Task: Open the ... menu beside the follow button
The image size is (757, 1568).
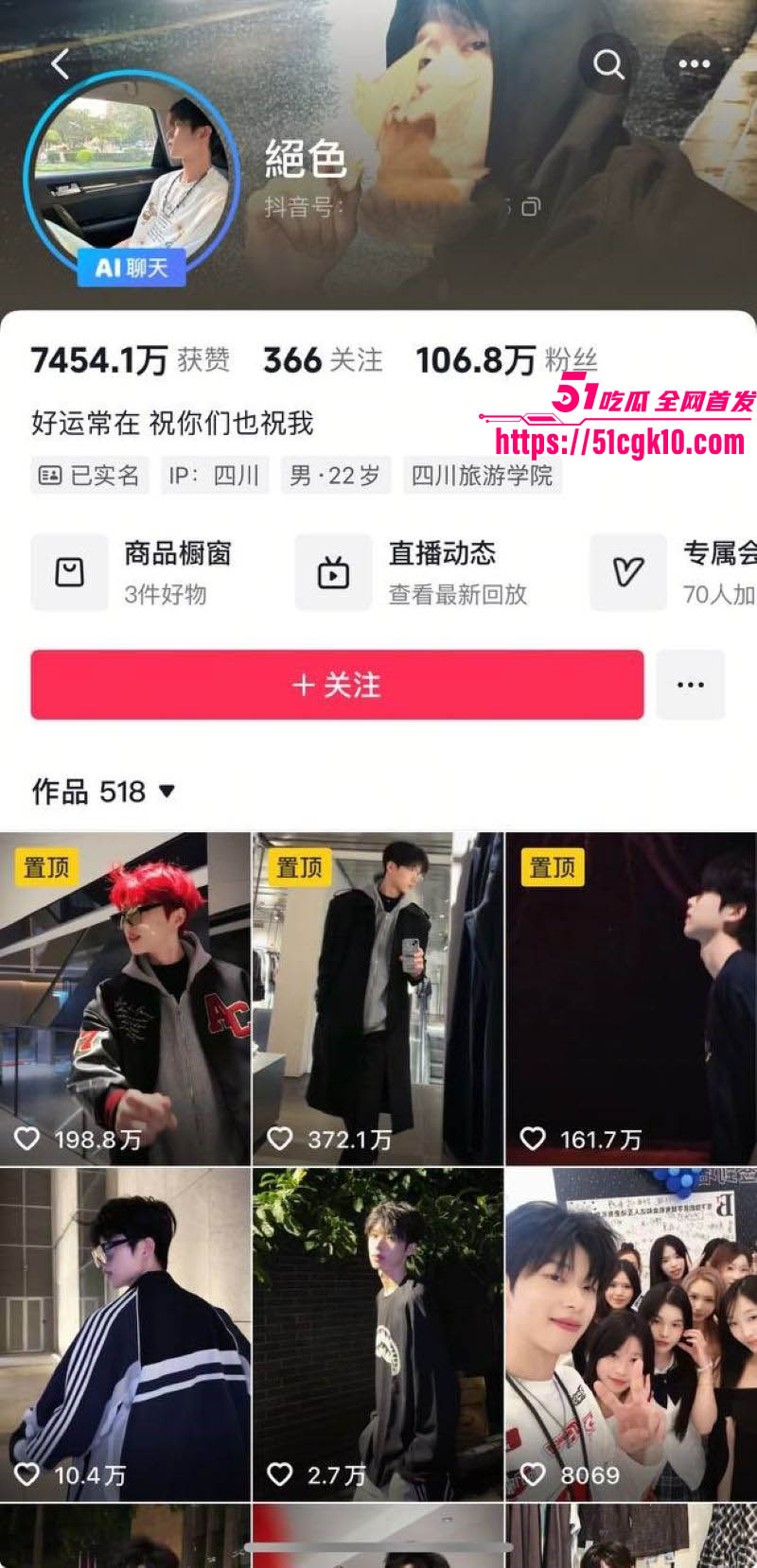Action: [690, 685]
